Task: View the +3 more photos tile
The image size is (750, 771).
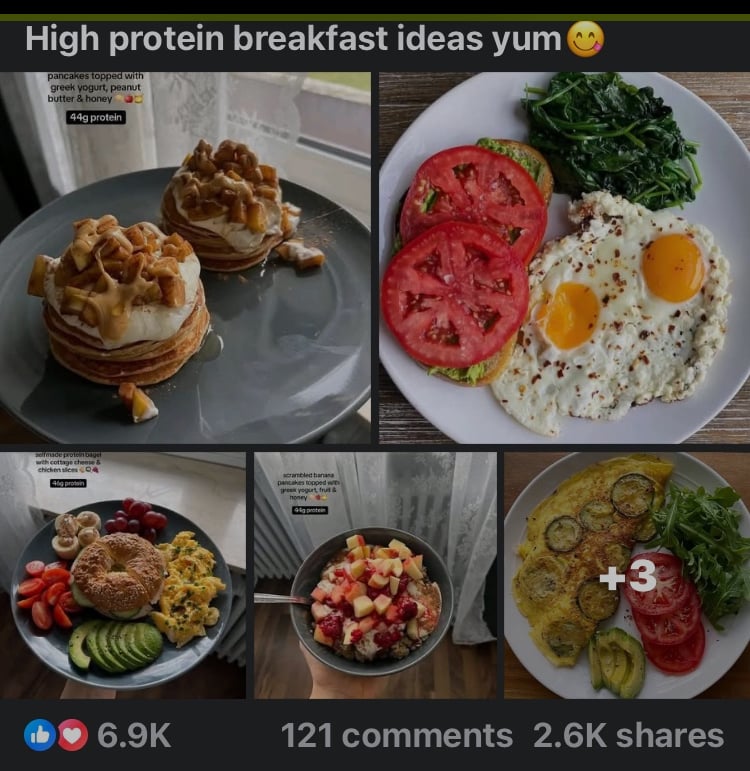Action: coord(627,576)
